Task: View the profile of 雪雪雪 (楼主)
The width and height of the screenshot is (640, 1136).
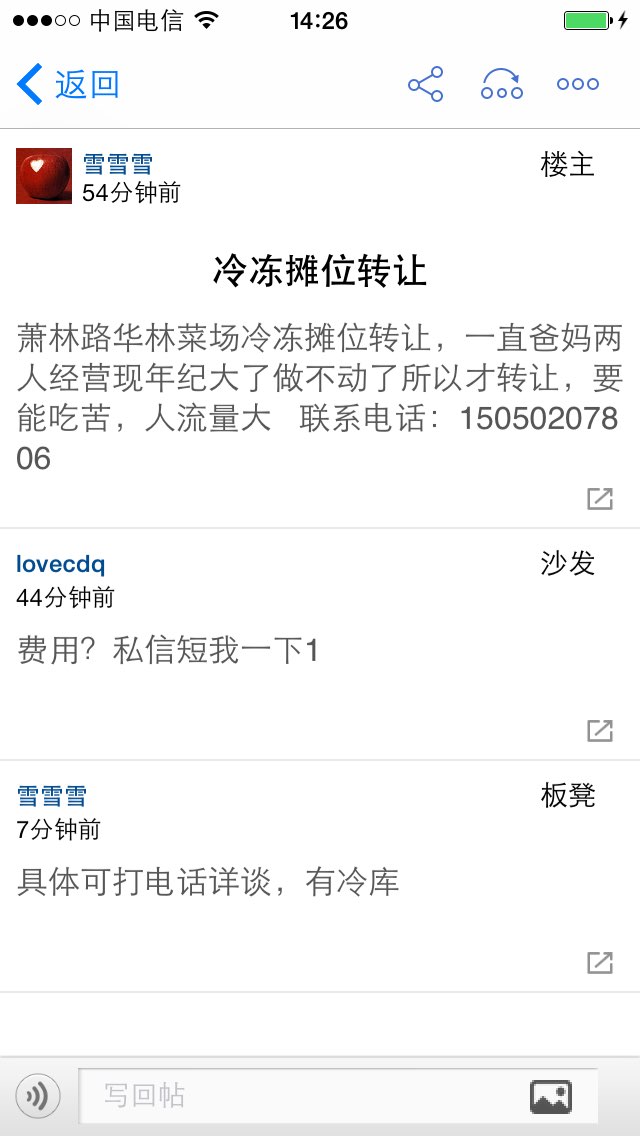Action: (117, 164)
